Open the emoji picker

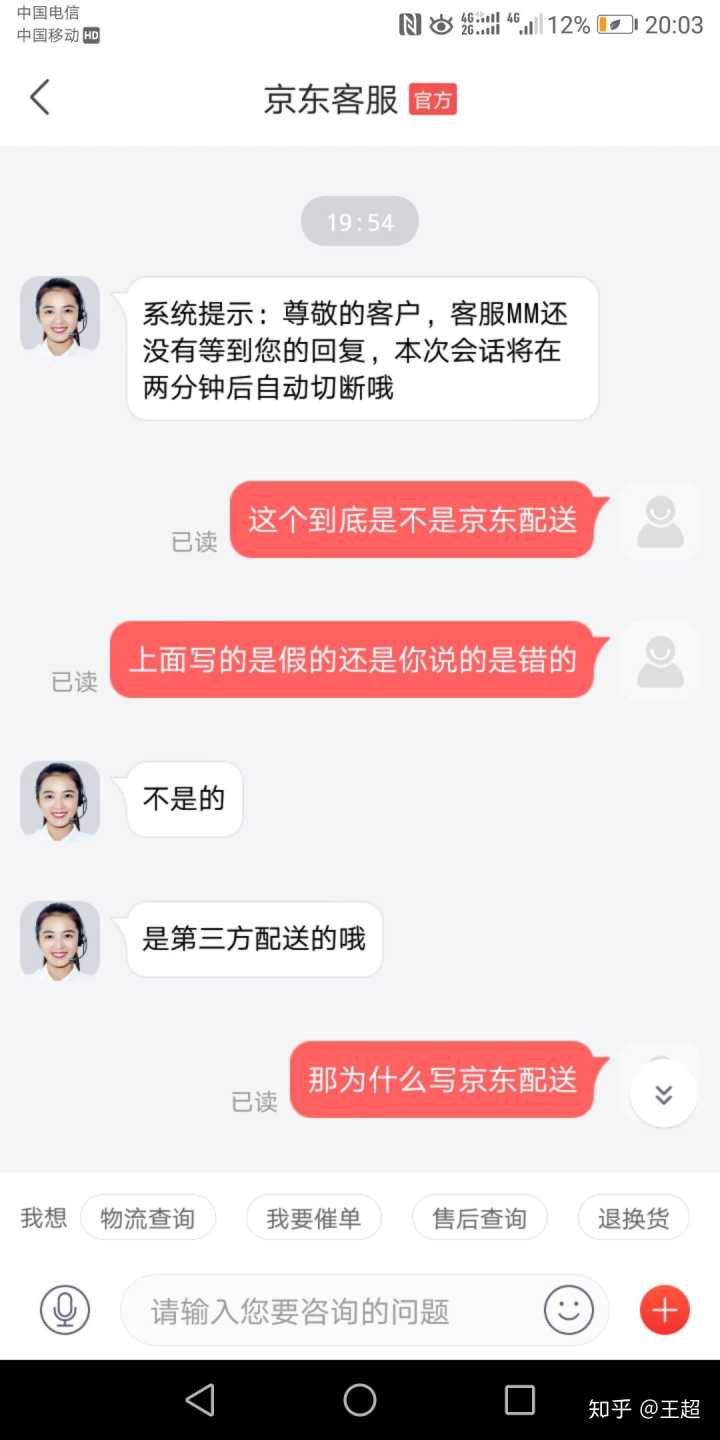(x=569, y=1309)
